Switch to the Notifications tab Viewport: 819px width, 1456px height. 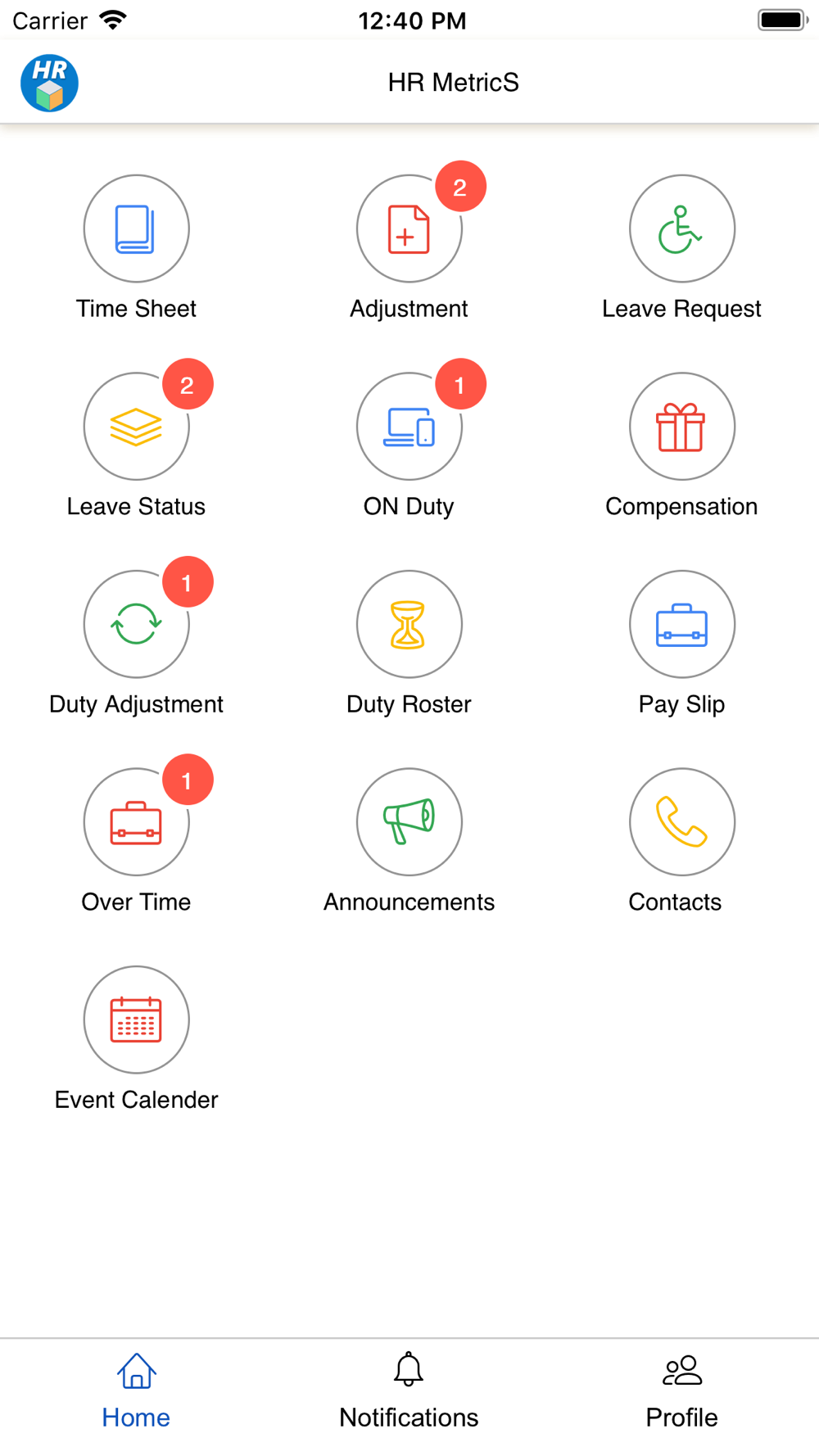(409, 1391)
